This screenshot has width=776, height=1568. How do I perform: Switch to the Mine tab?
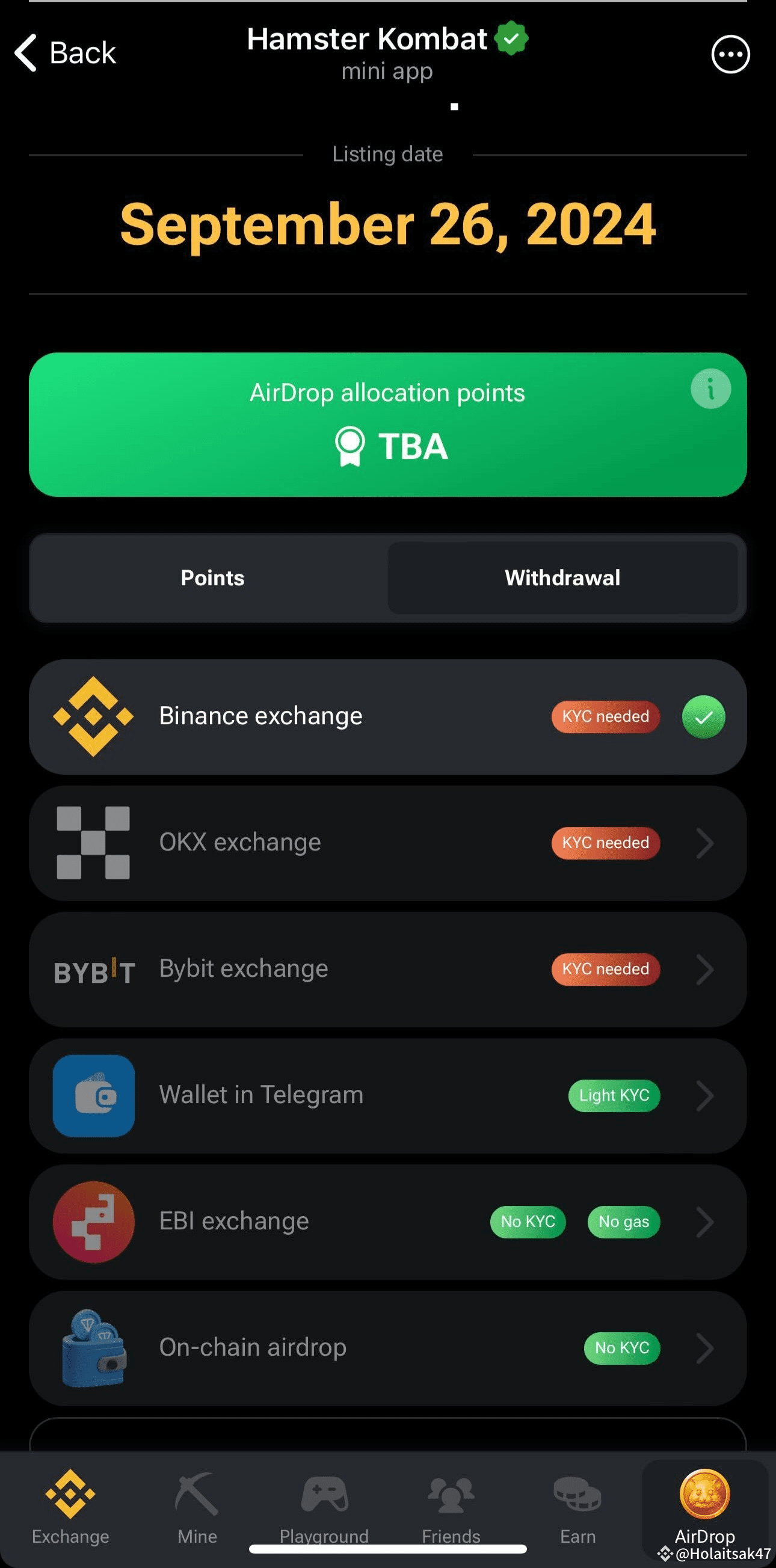(197, 1507)
